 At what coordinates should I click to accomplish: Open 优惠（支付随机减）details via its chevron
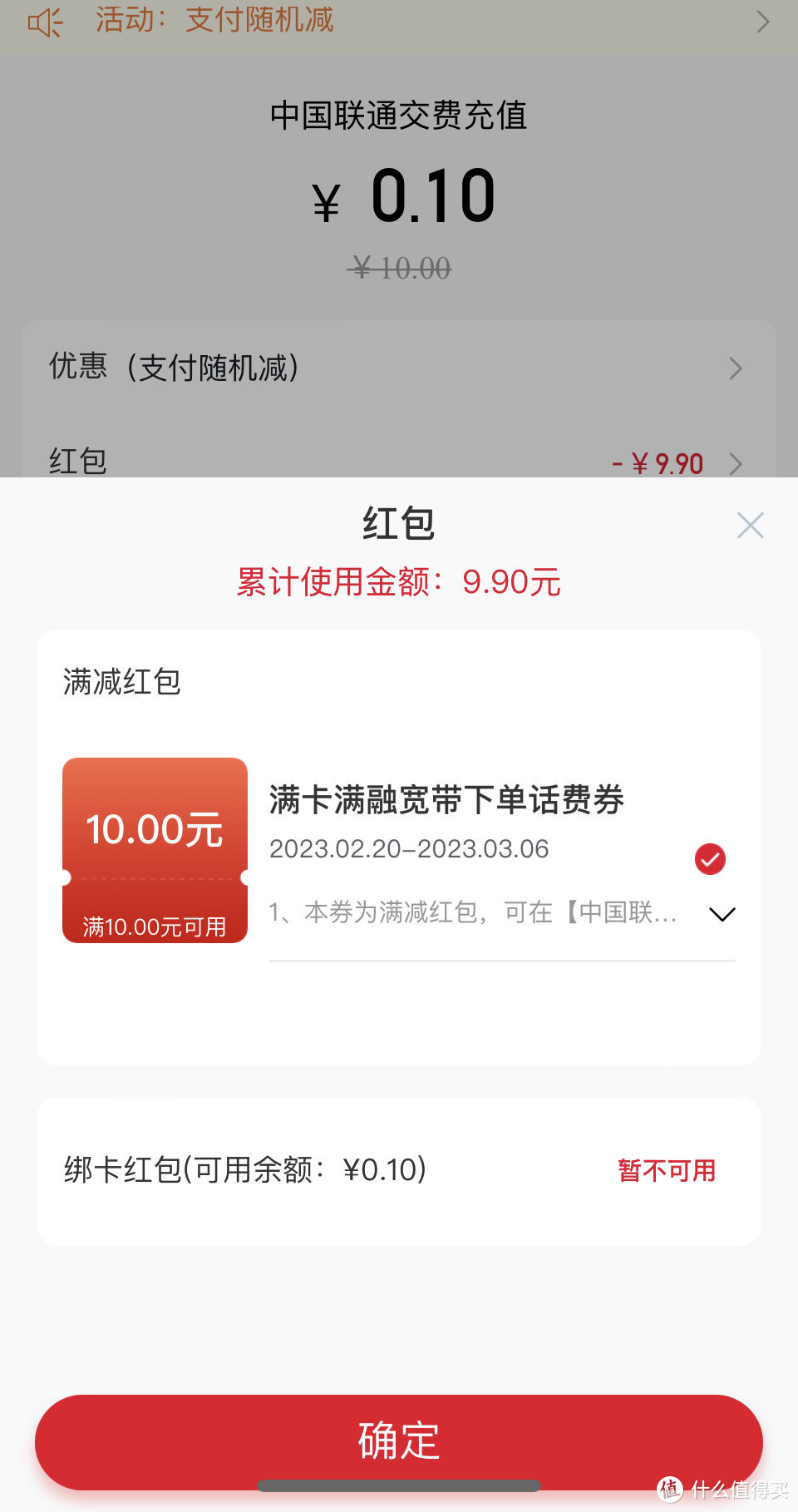click(735, 368)
